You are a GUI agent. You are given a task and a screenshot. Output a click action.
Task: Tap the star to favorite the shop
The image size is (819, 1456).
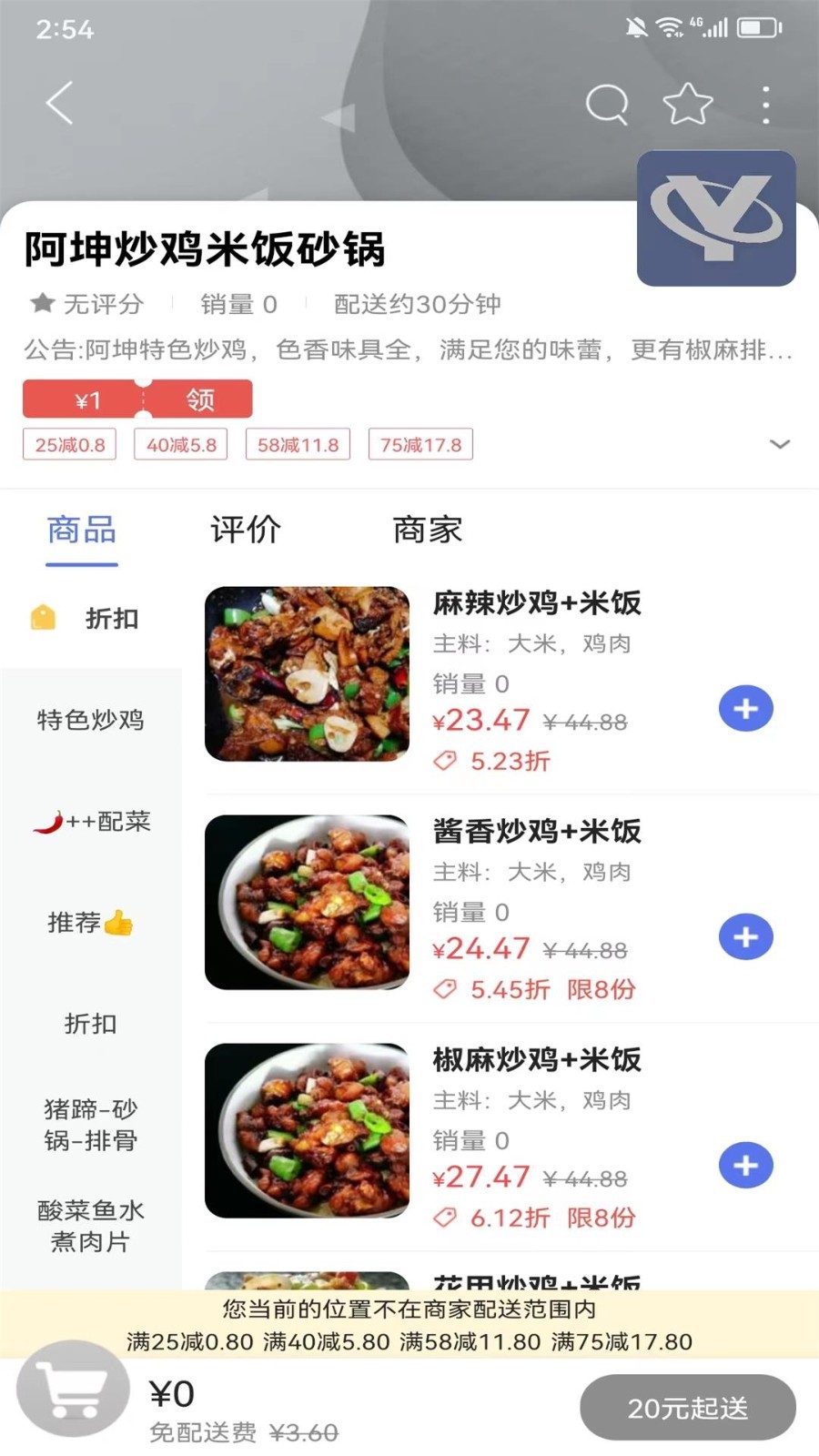coord(687,103)
